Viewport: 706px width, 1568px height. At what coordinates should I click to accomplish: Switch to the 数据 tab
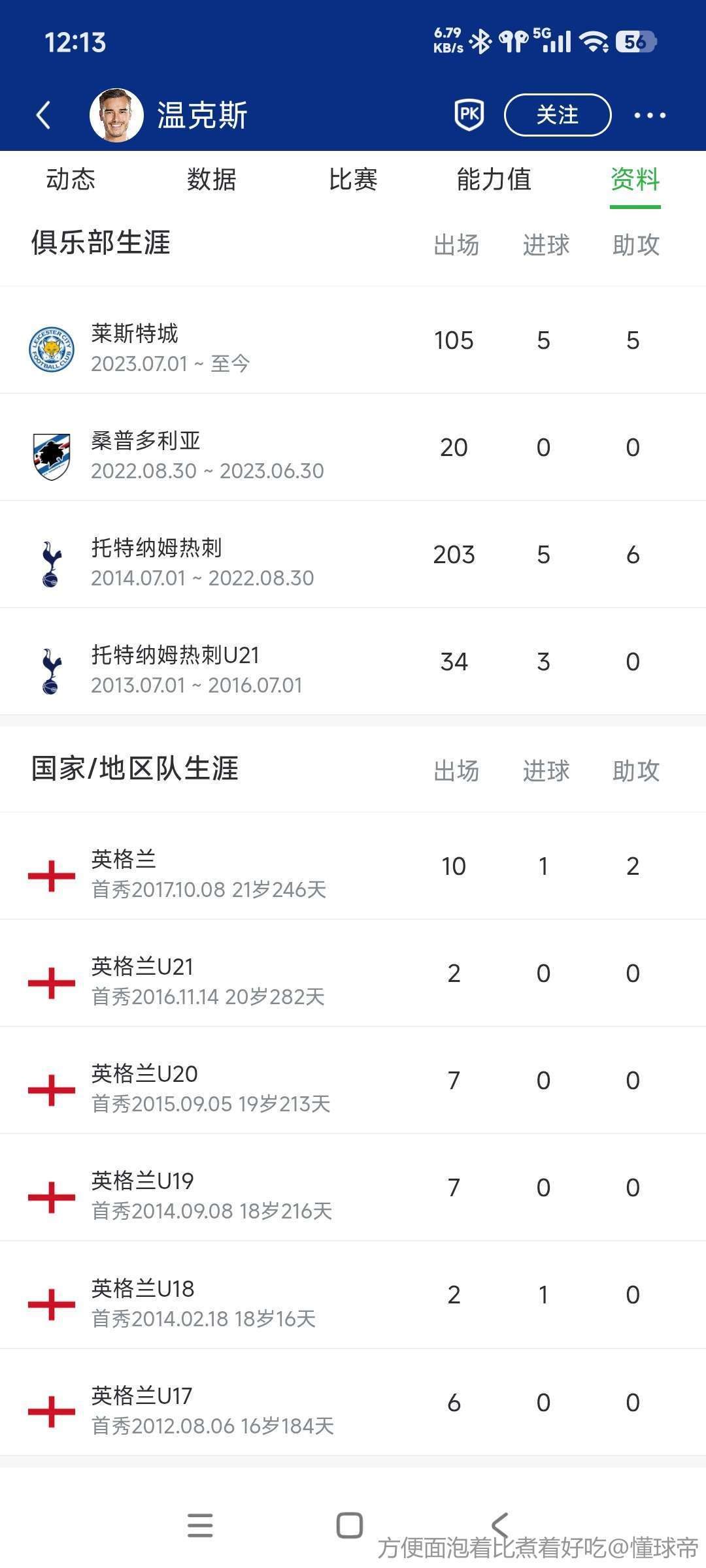pyautogui.click(x=211, y=179)
